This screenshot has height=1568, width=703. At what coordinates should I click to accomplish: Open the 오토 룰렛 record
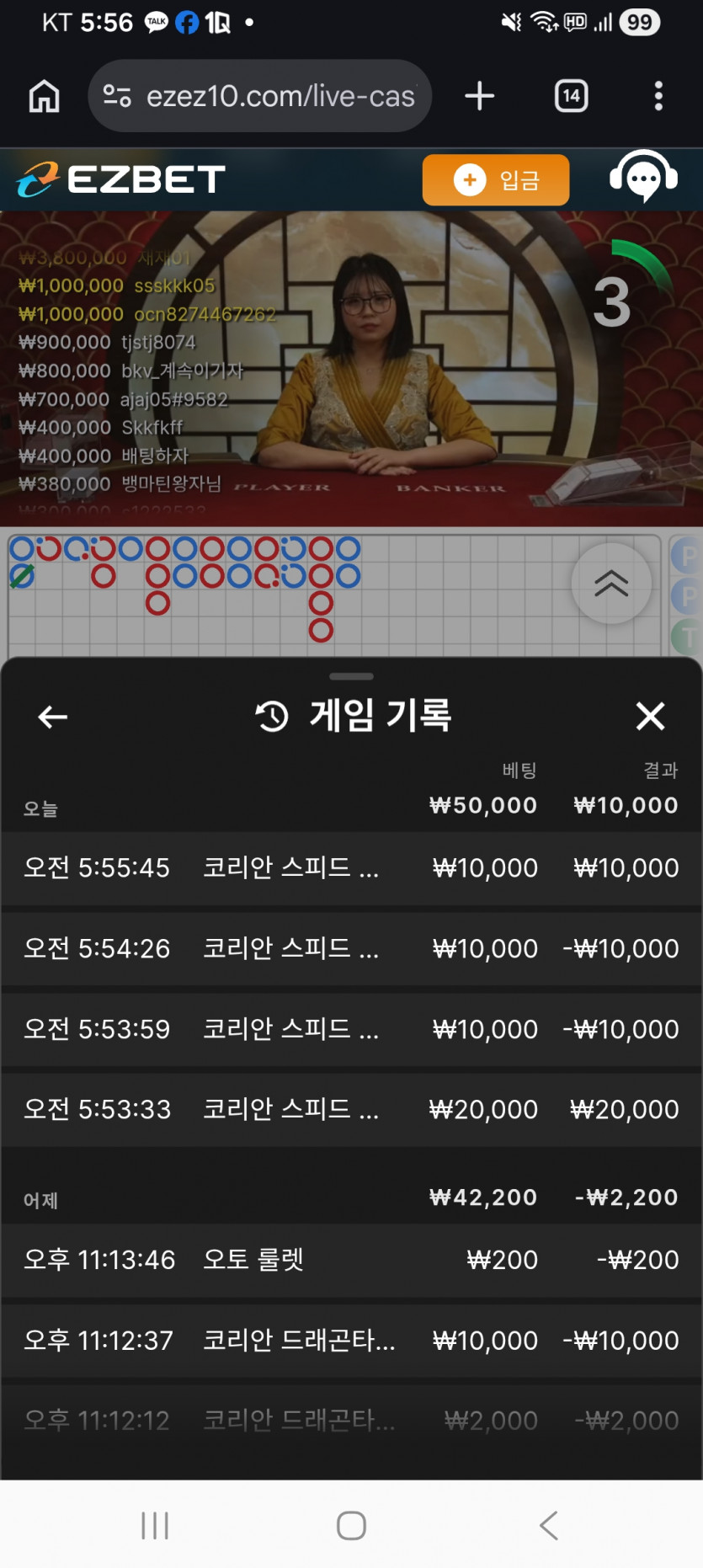tap(351, 1261)
